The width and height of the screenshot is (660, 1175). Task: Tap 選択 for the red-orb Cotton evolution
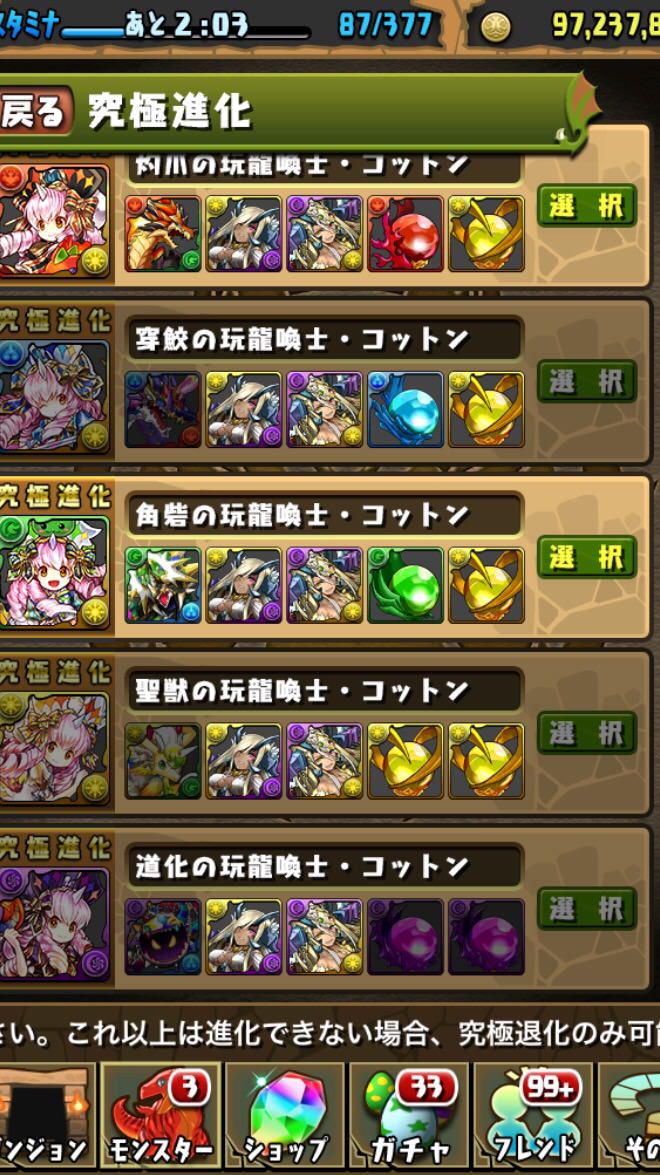pos(587,205)
